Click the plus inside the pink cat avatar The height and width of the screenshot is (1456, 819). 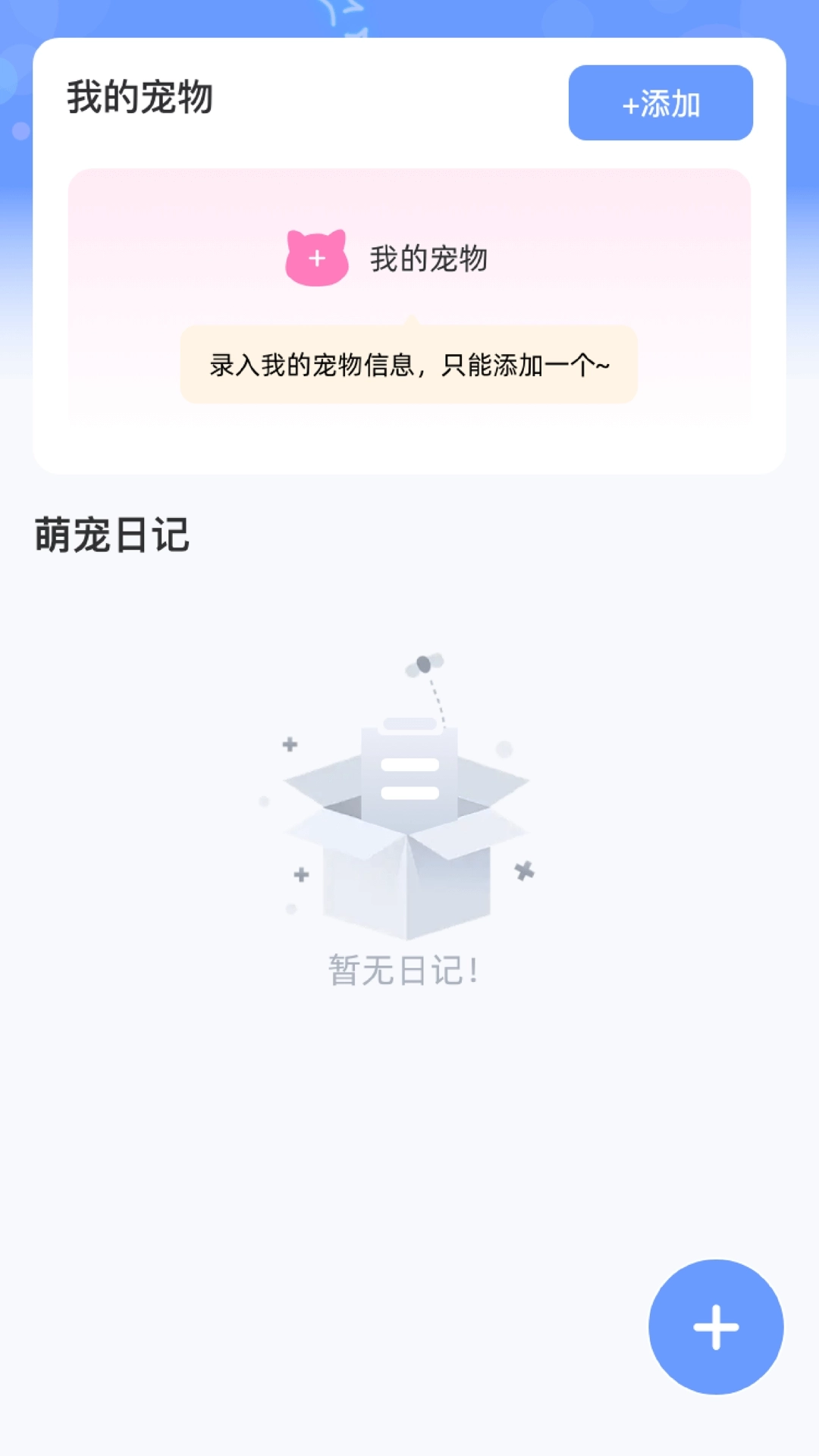pos(316,260)
